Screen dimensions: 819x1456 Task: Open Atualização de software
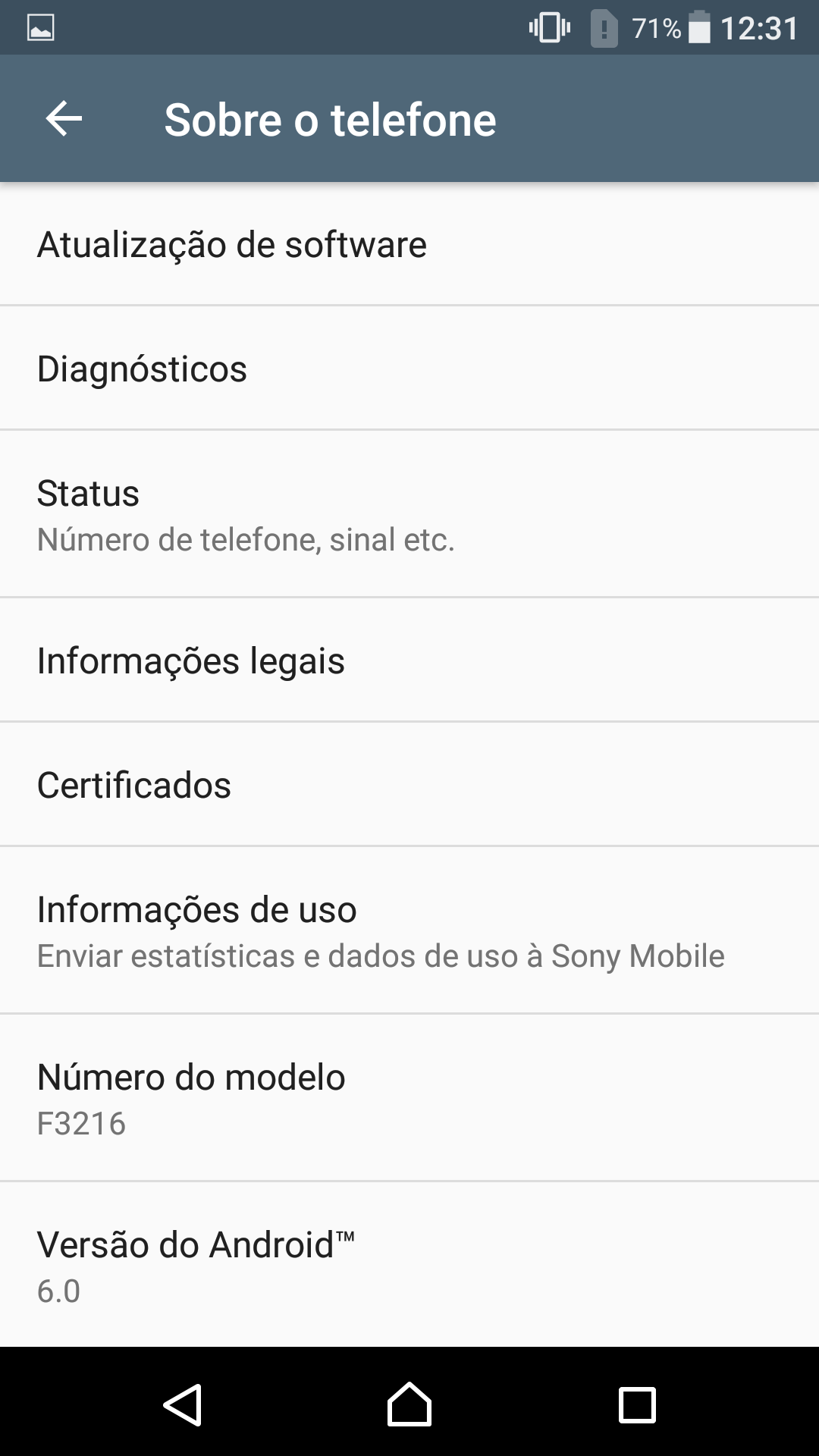point(409,244)
